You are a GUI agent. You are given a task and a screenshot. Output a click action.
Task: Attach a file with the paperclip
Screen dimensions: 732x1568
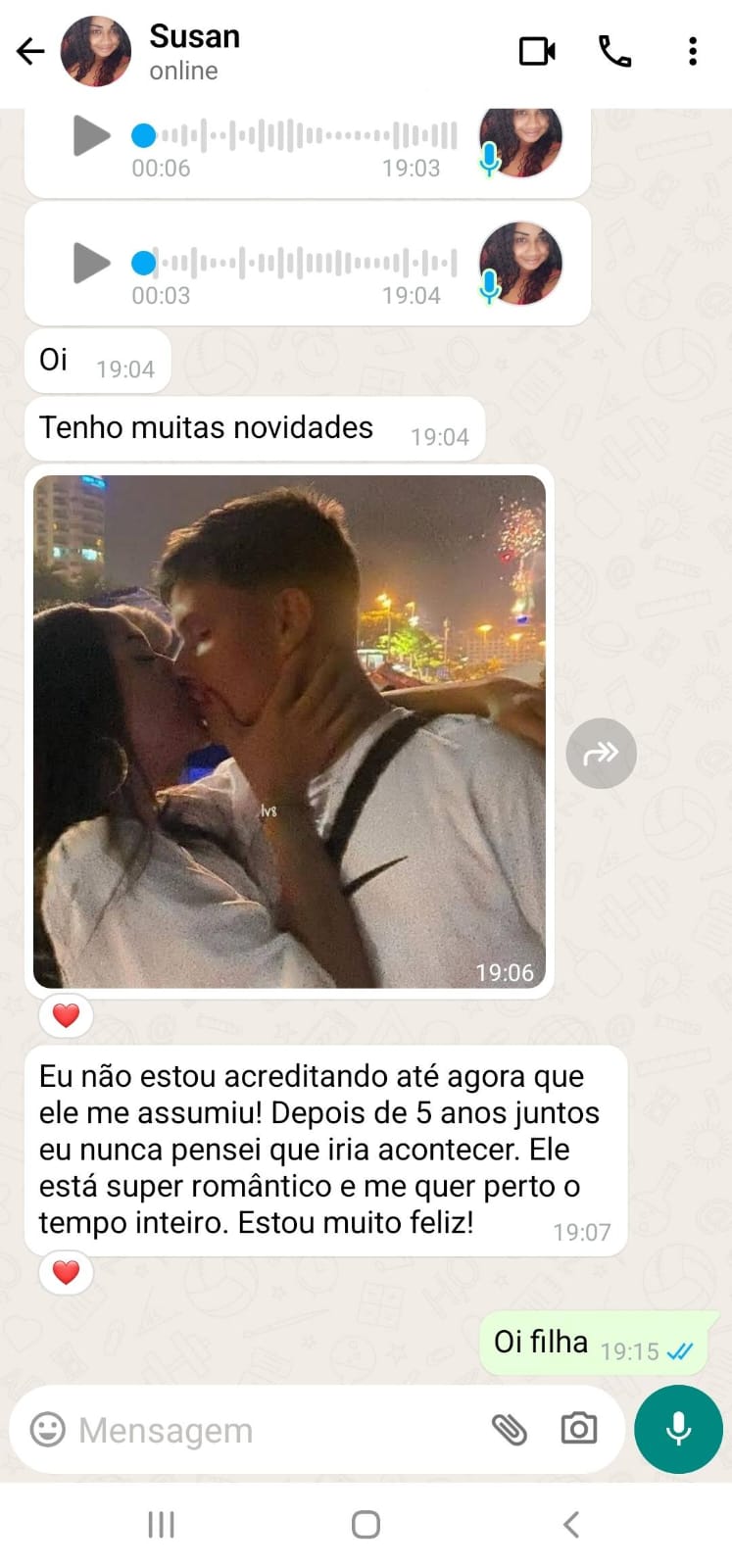click(x=510, y=1430)
